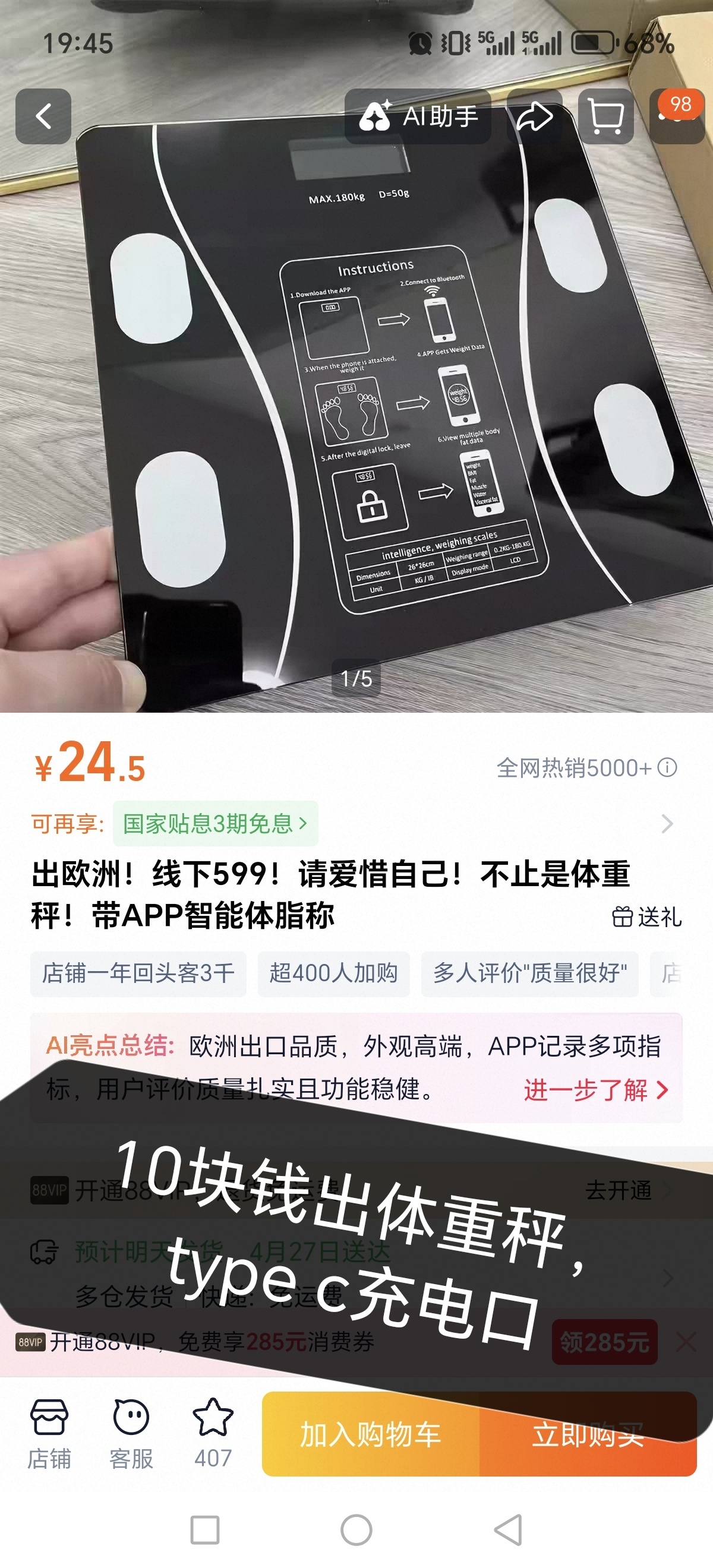Tap 立即购买 to buy now
The image size is (713, 1568).
click(x=588, y=1435)
